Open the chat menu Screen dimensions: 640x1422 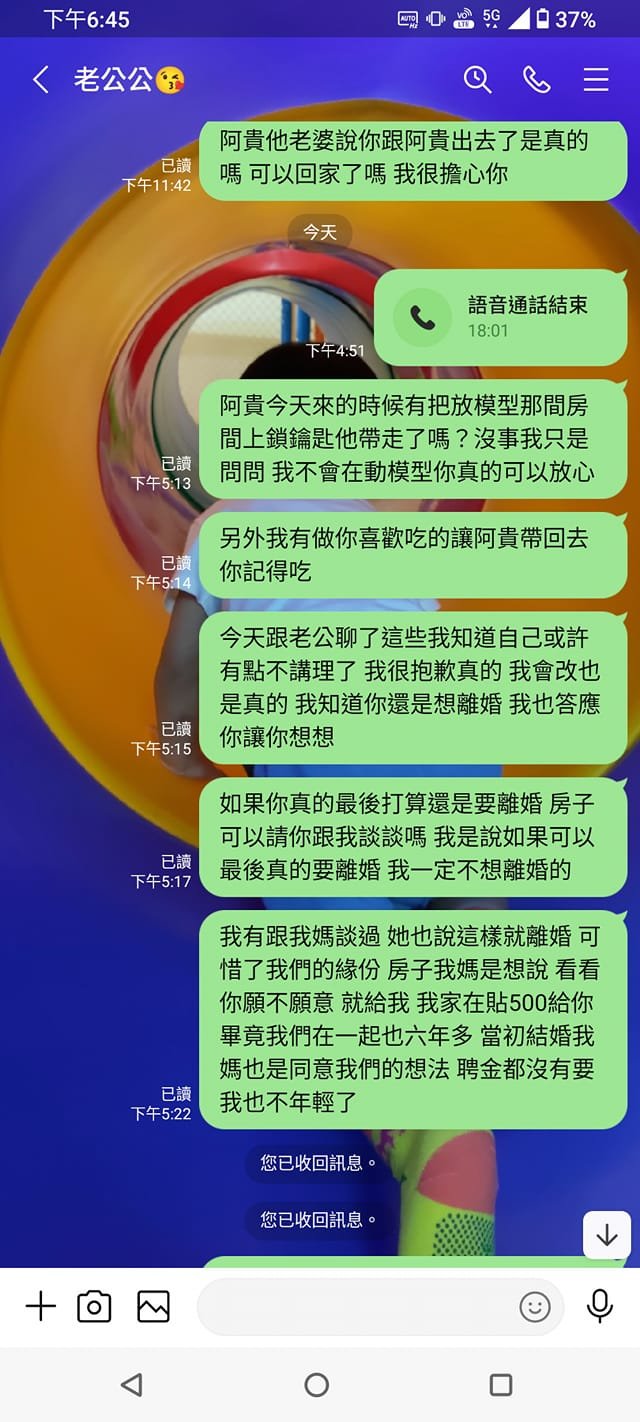click(596, 80)
